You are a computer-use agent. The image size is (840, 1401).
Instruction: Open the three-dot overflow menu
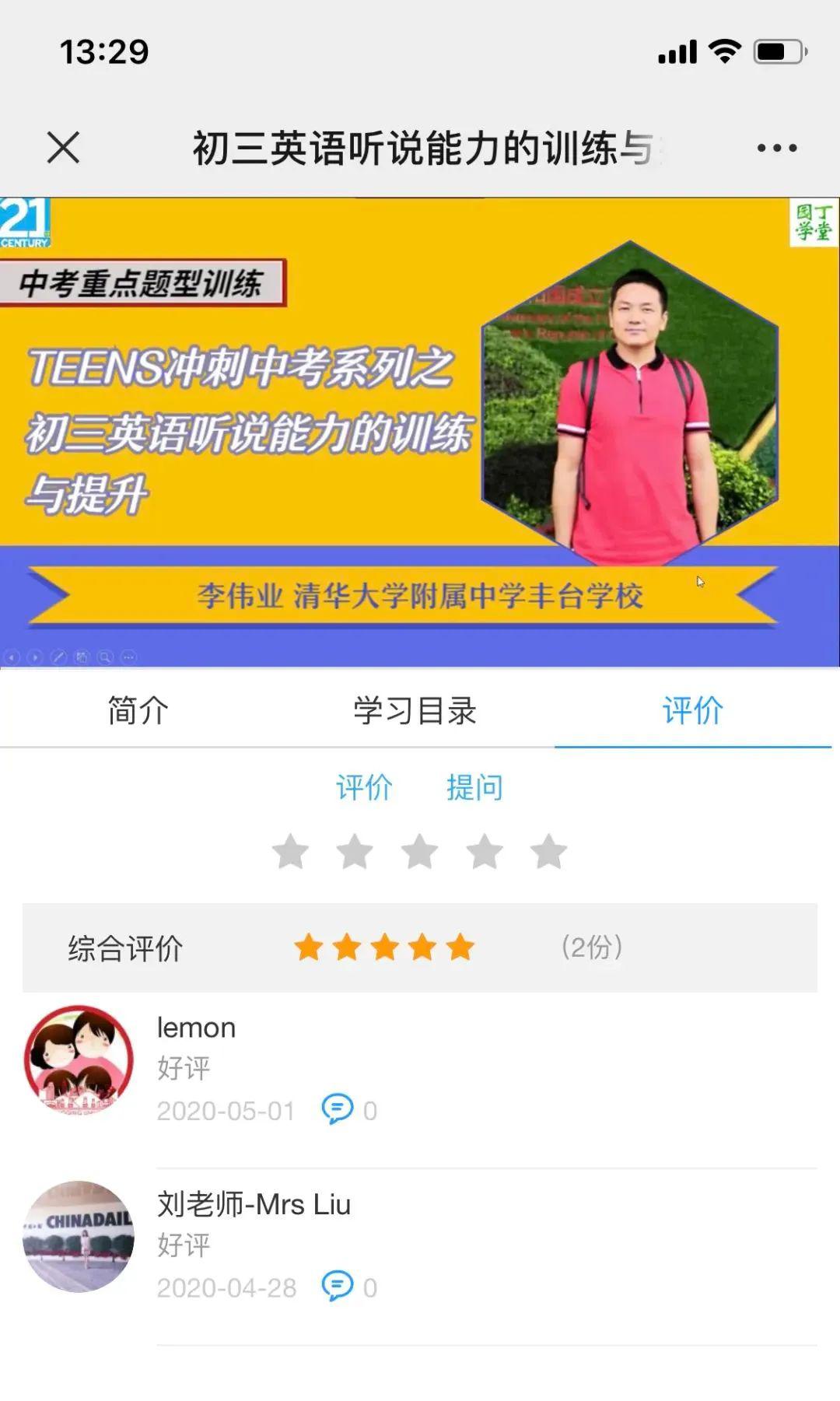click(x=776, y=148)
